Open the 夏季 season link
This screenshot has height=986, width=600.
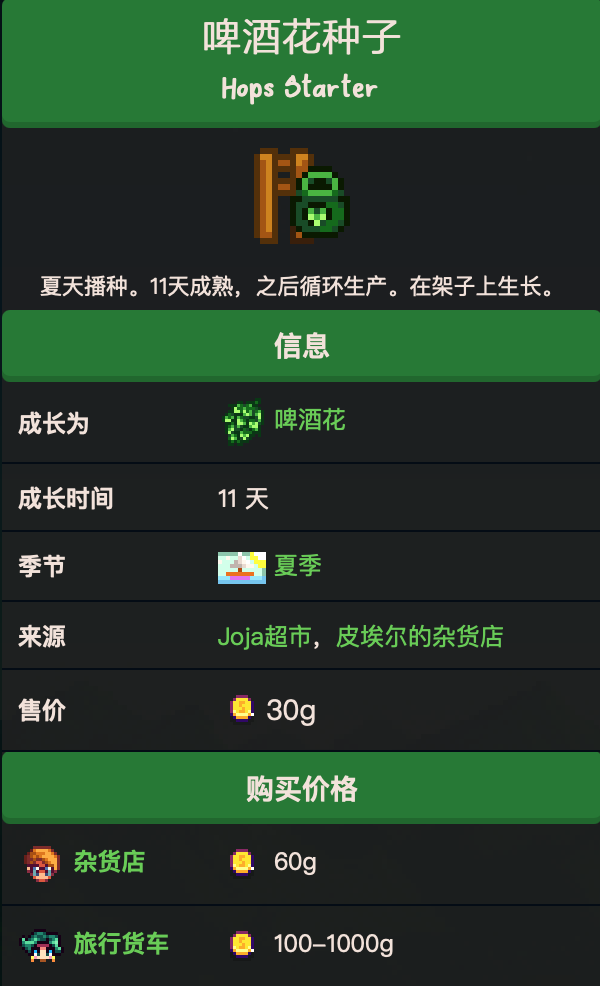[x=298, y=566]
